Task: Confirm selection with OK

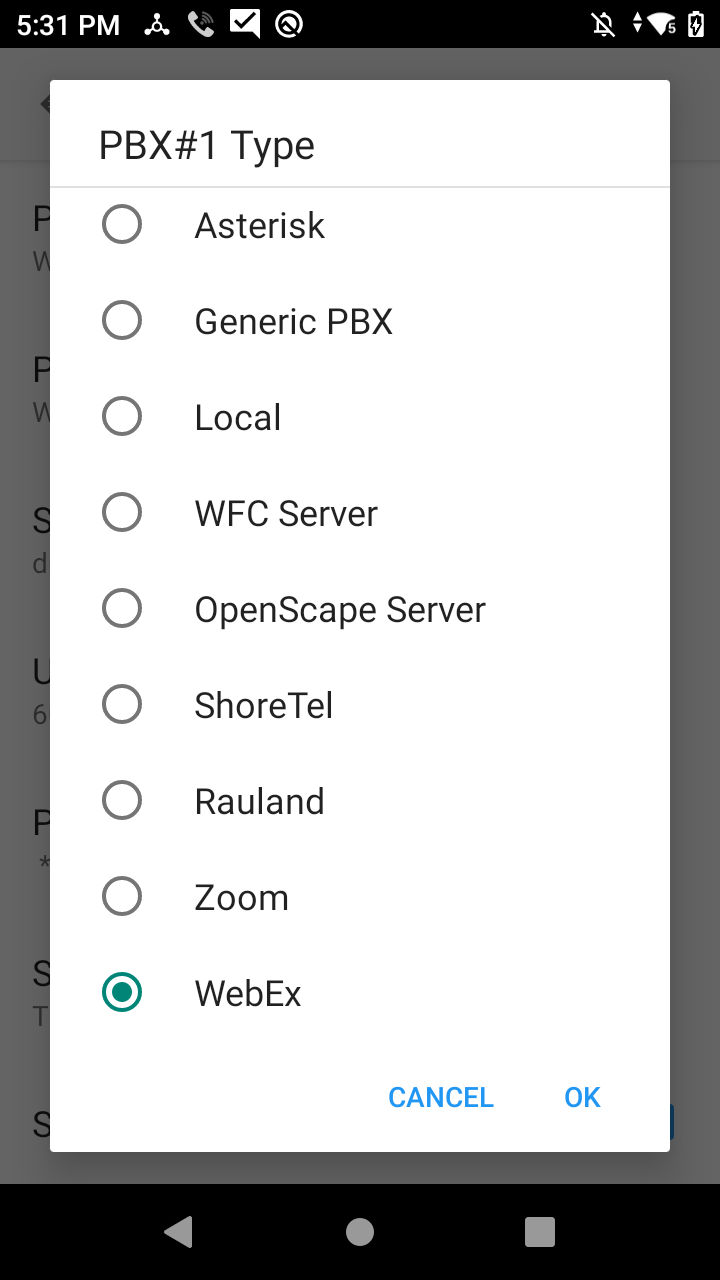Action: tap(582, 1097)
